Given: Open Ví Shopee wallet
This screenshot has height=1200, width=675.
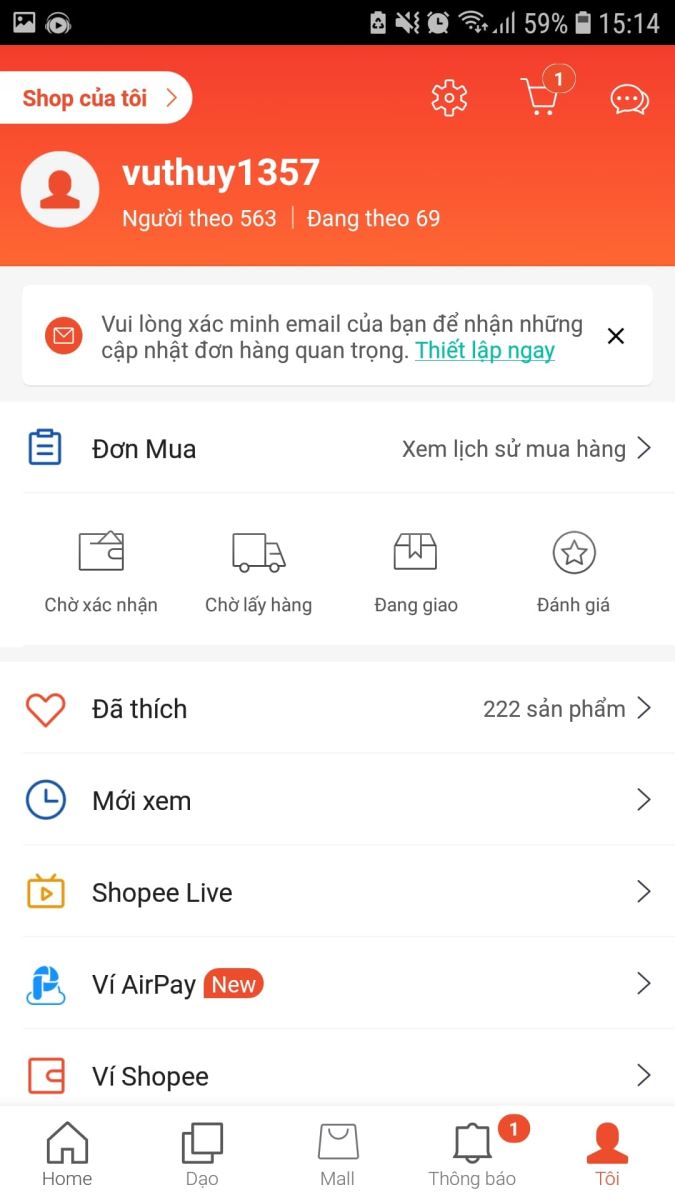Looking at the screenshot, I should 337,1077.
